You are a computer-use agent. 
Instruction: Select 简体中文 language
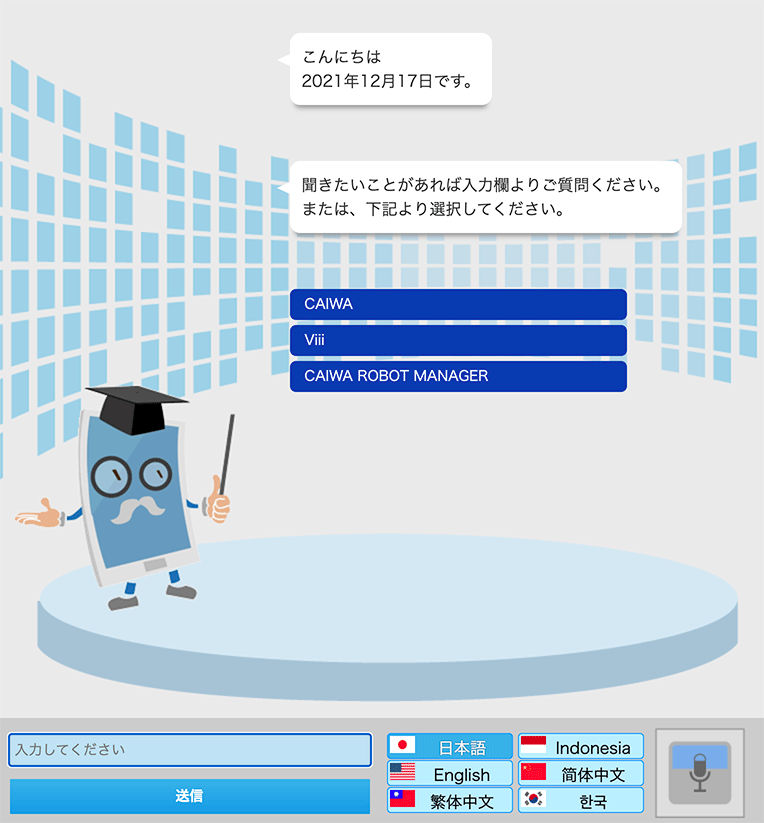581,774
